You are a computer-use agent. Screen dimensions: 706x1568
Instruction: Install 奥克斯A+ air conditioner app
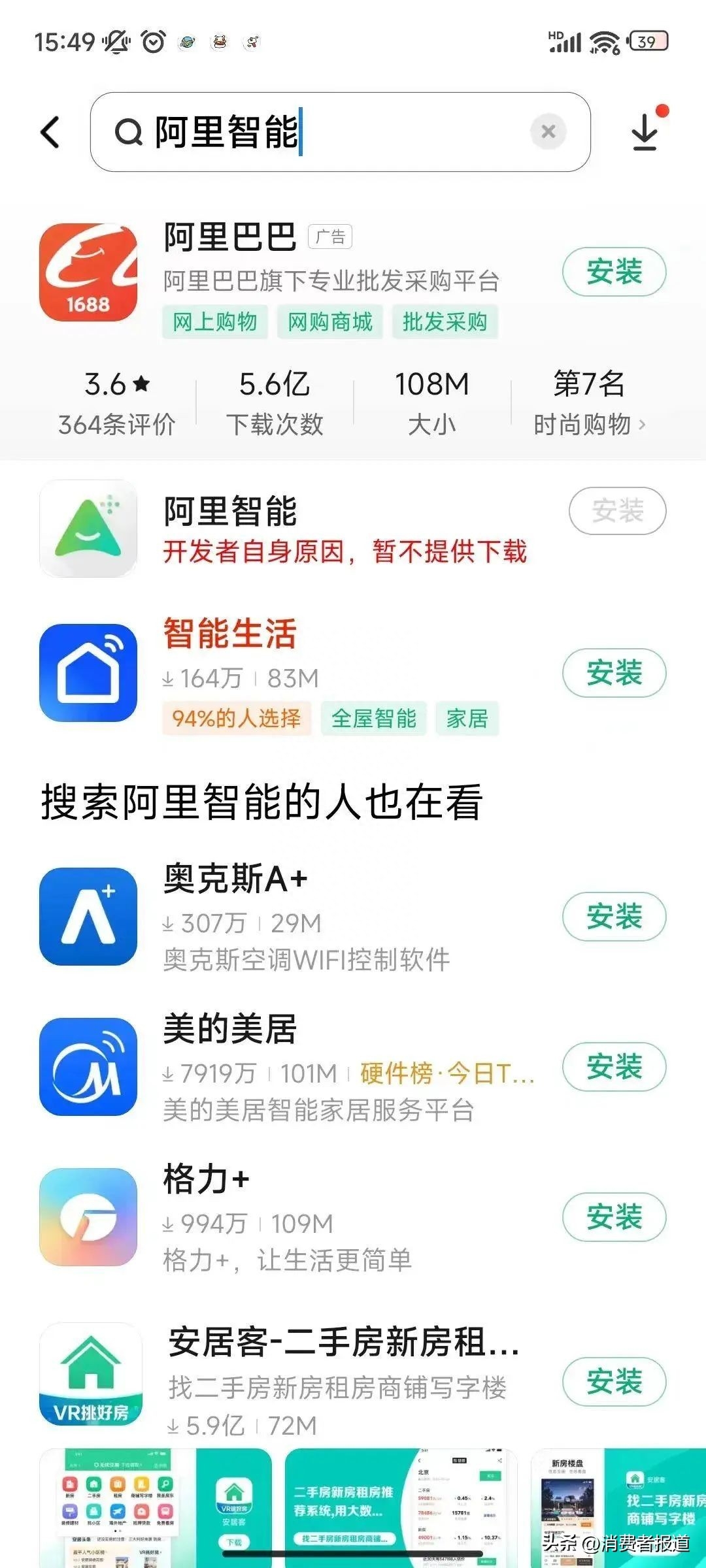[x=614, y=917]
